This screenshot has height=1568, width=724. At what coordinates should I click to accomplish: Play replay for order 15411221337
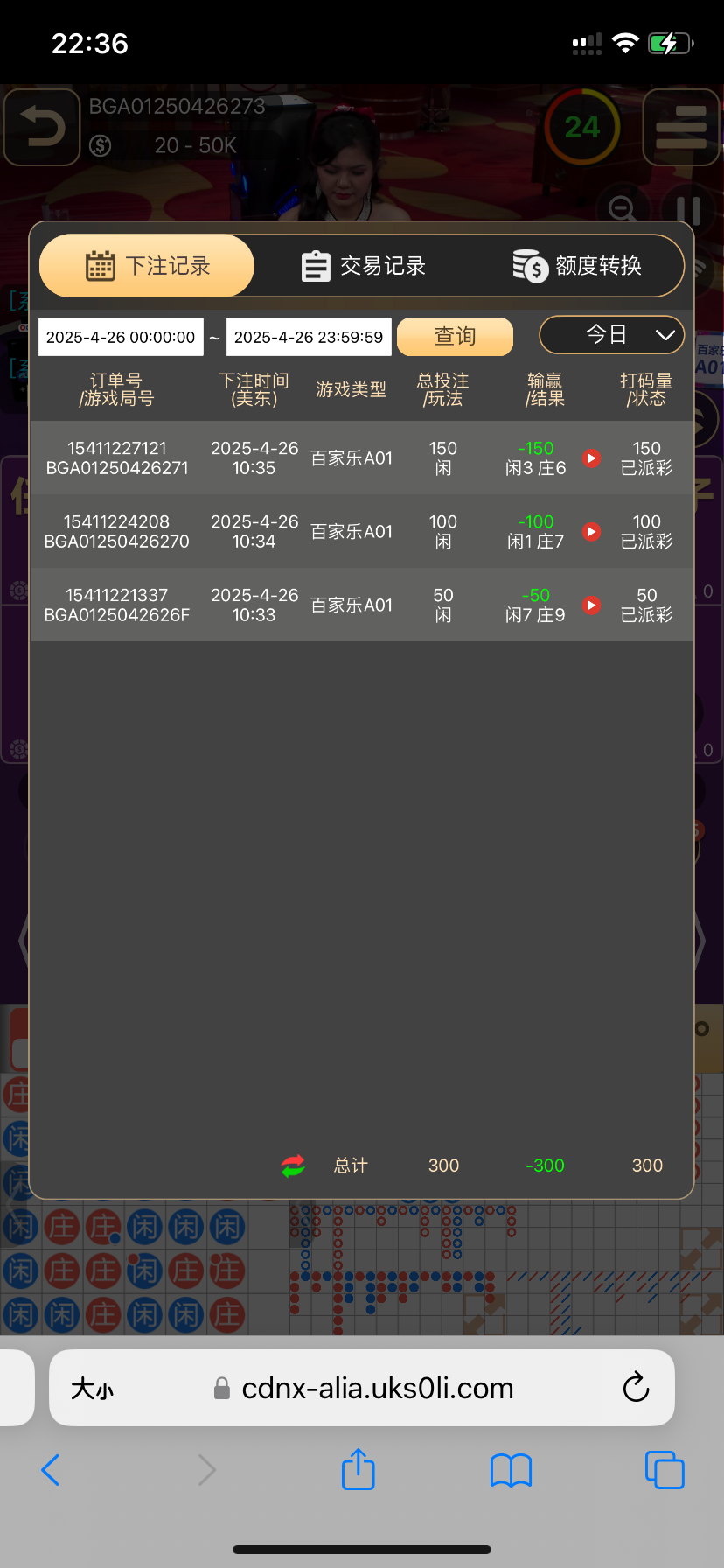(592, 605)
